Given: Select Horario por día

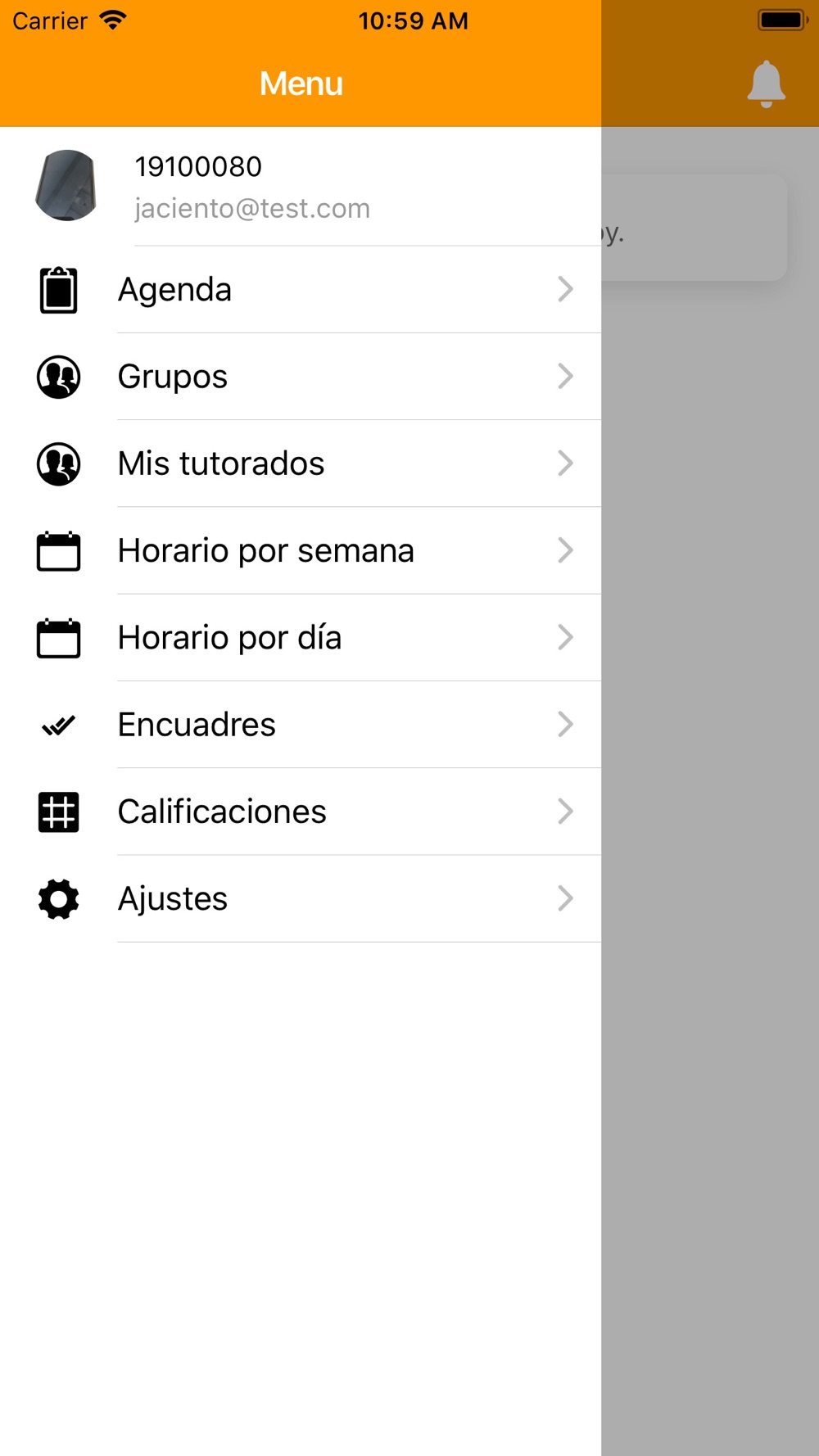Looking at the screenshot, I should pyautogui.click(x=301, y=638).
